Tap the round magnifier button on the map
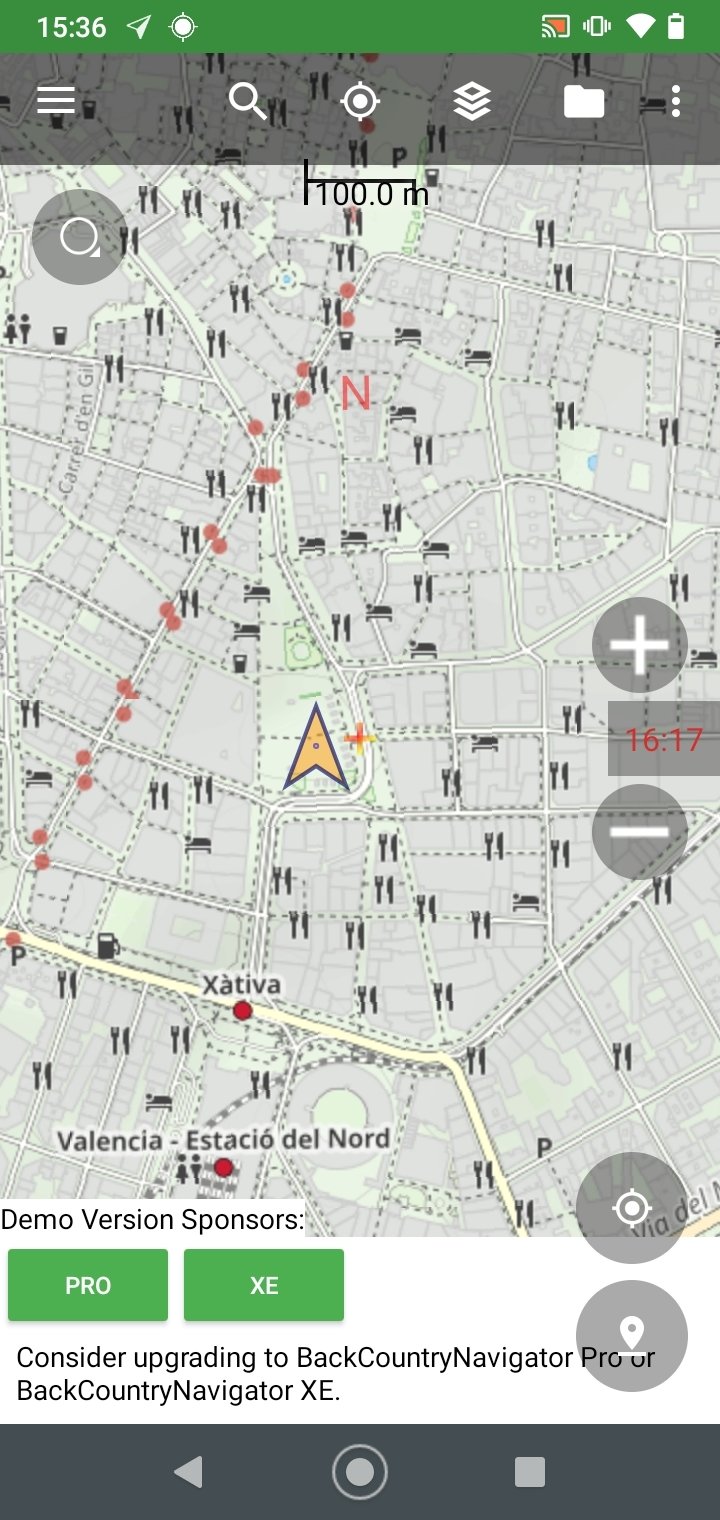This screenshot has height=1520, width=720. pos(80,237)
